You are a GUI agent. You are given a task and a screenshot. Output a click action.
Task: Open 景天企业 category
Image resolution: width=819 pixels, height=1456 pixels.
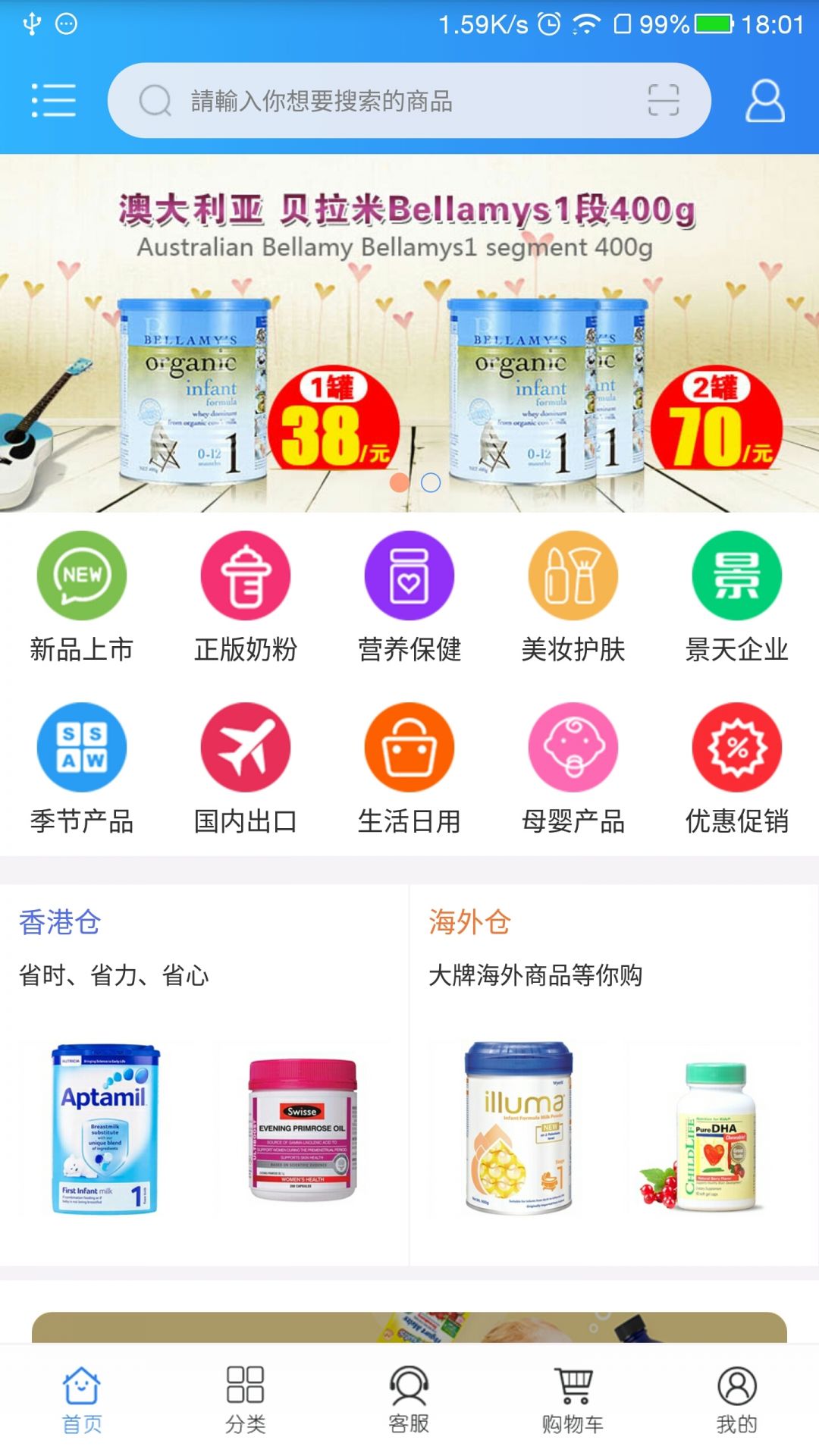pyautogui.click(x=737, y=597)
